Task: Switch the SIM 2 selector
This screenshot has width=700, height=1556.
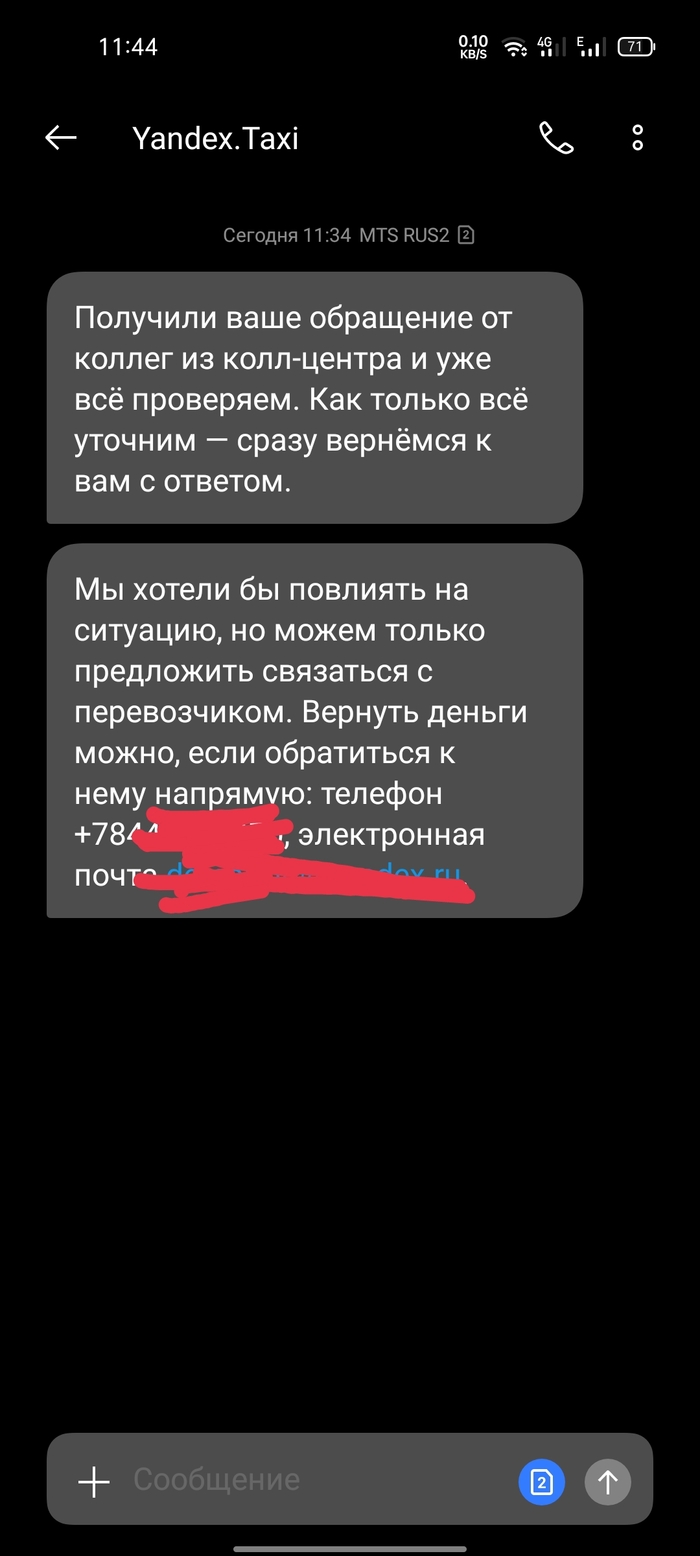Action: coord(541,1481)
